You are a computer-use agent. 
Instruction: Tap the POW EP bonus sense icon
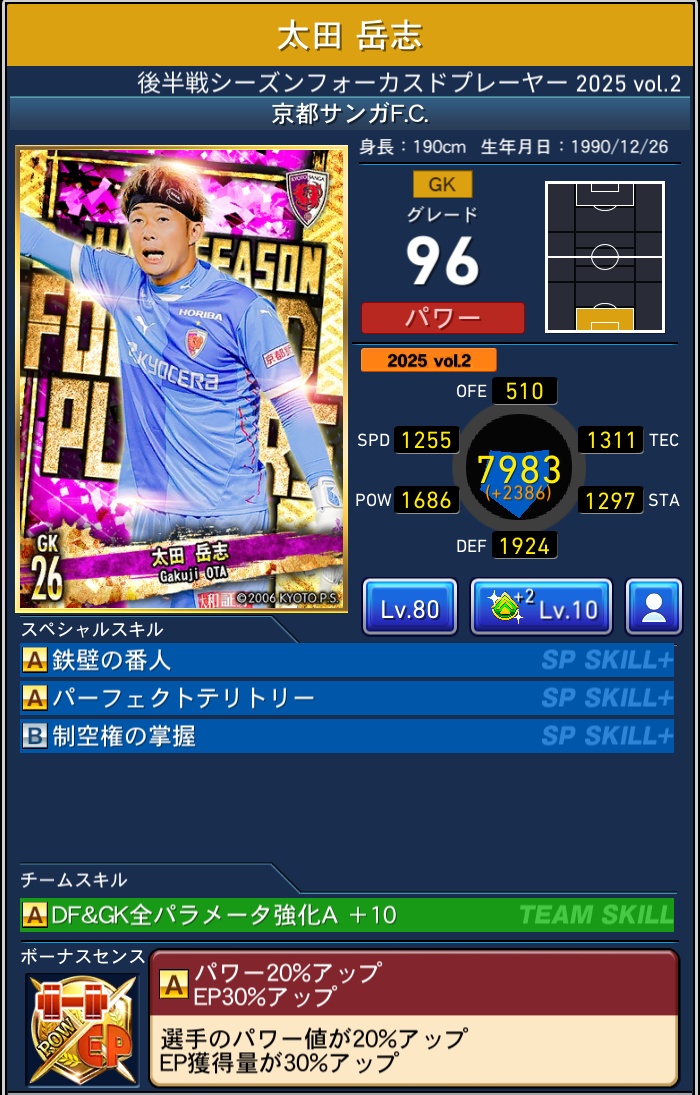pos(82,1029)
